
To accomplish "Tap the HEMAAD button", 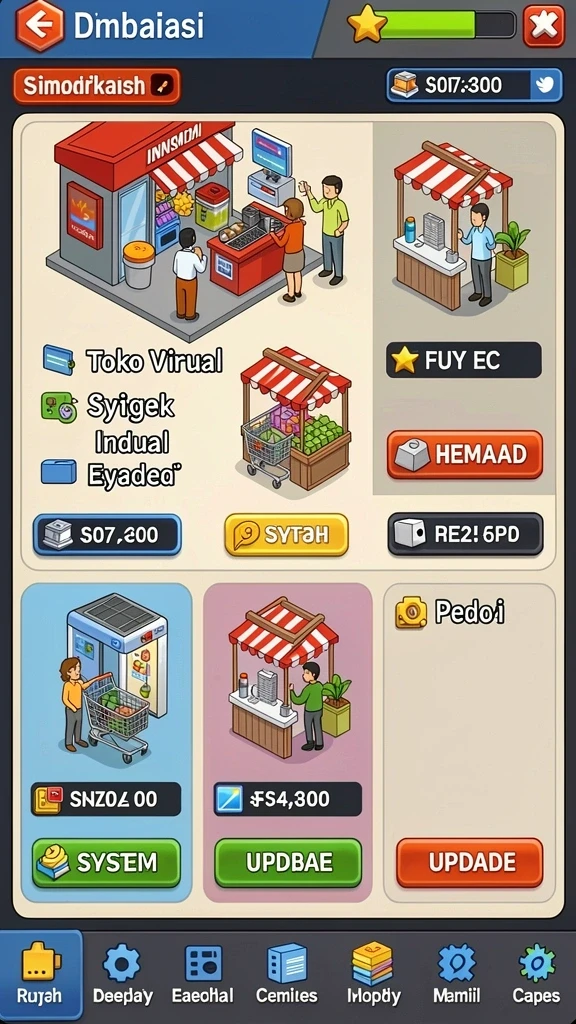I will 464,455.
